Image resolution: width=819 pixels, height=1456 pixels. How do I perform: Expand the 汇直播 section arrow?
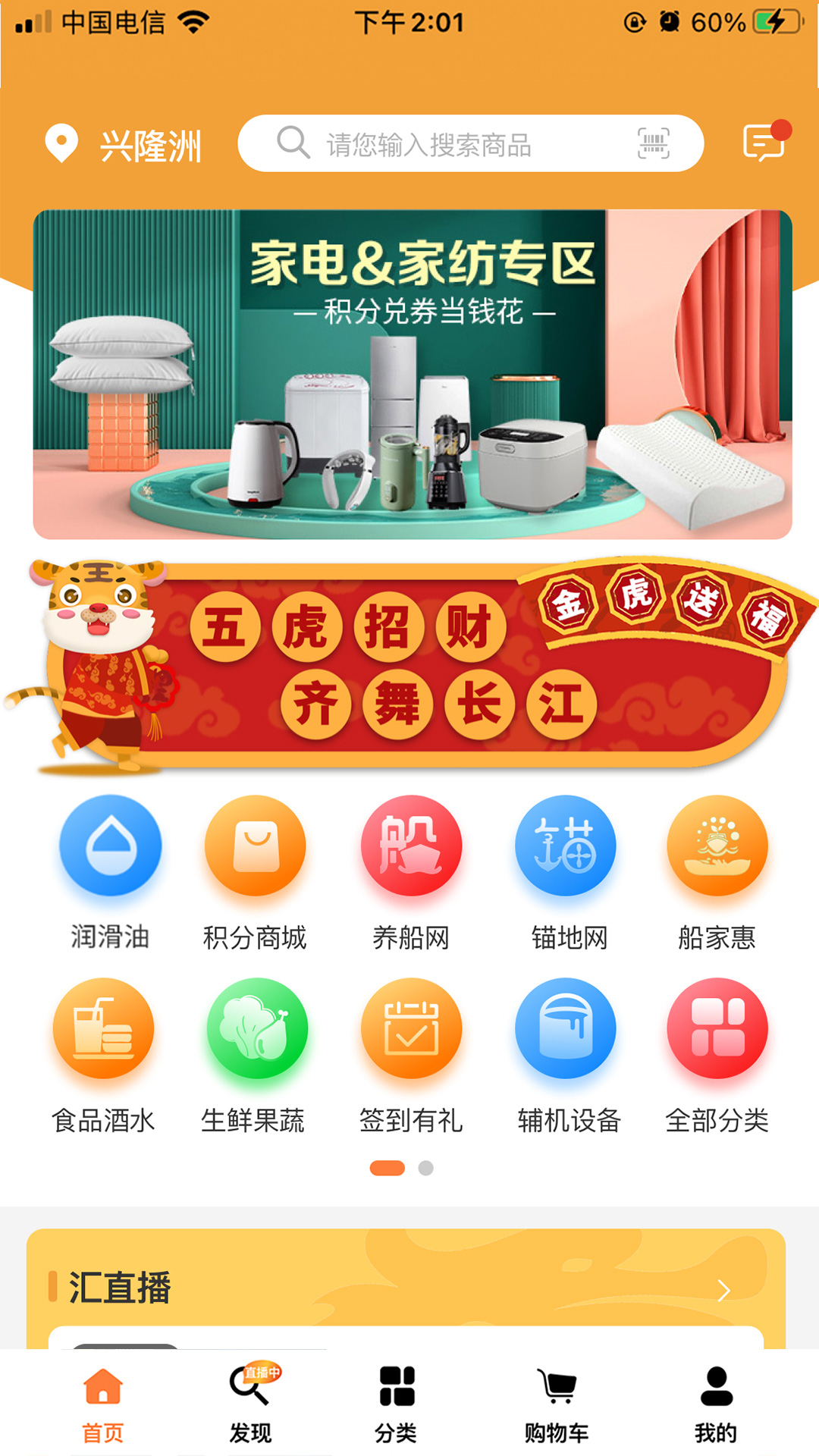click(724, 1290)
